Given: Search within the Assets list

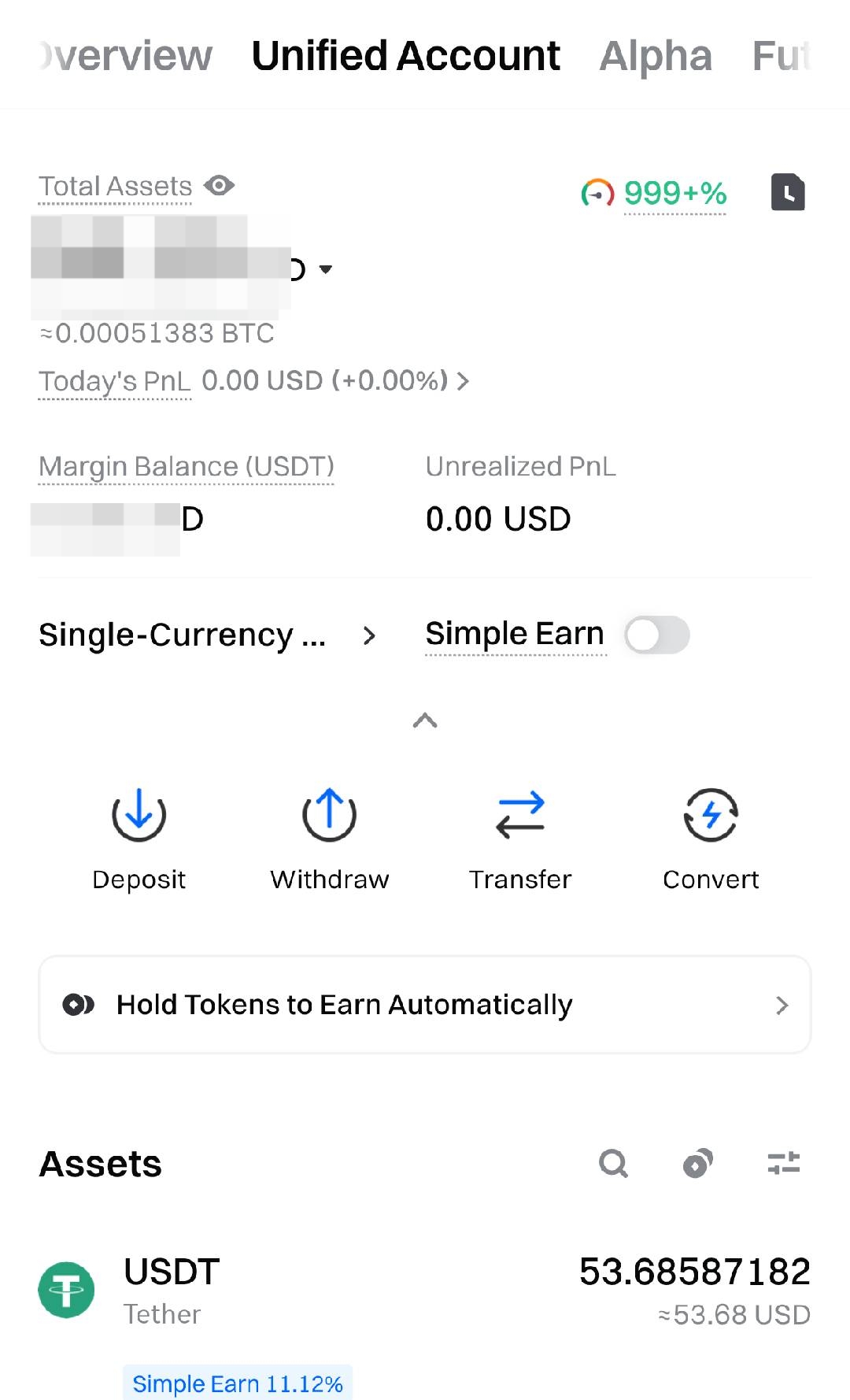Looking at the screenshot, I should (x=613, y=1163).
